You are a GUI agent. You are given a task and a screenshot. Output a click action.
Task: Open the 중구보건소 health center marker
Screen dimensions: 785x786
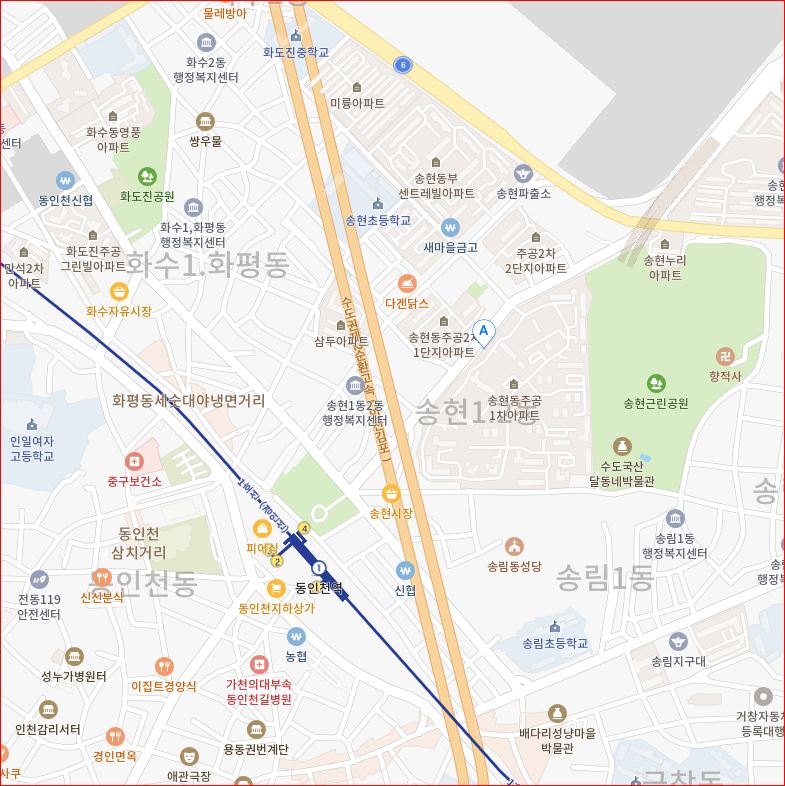click(x=135, y=461)
